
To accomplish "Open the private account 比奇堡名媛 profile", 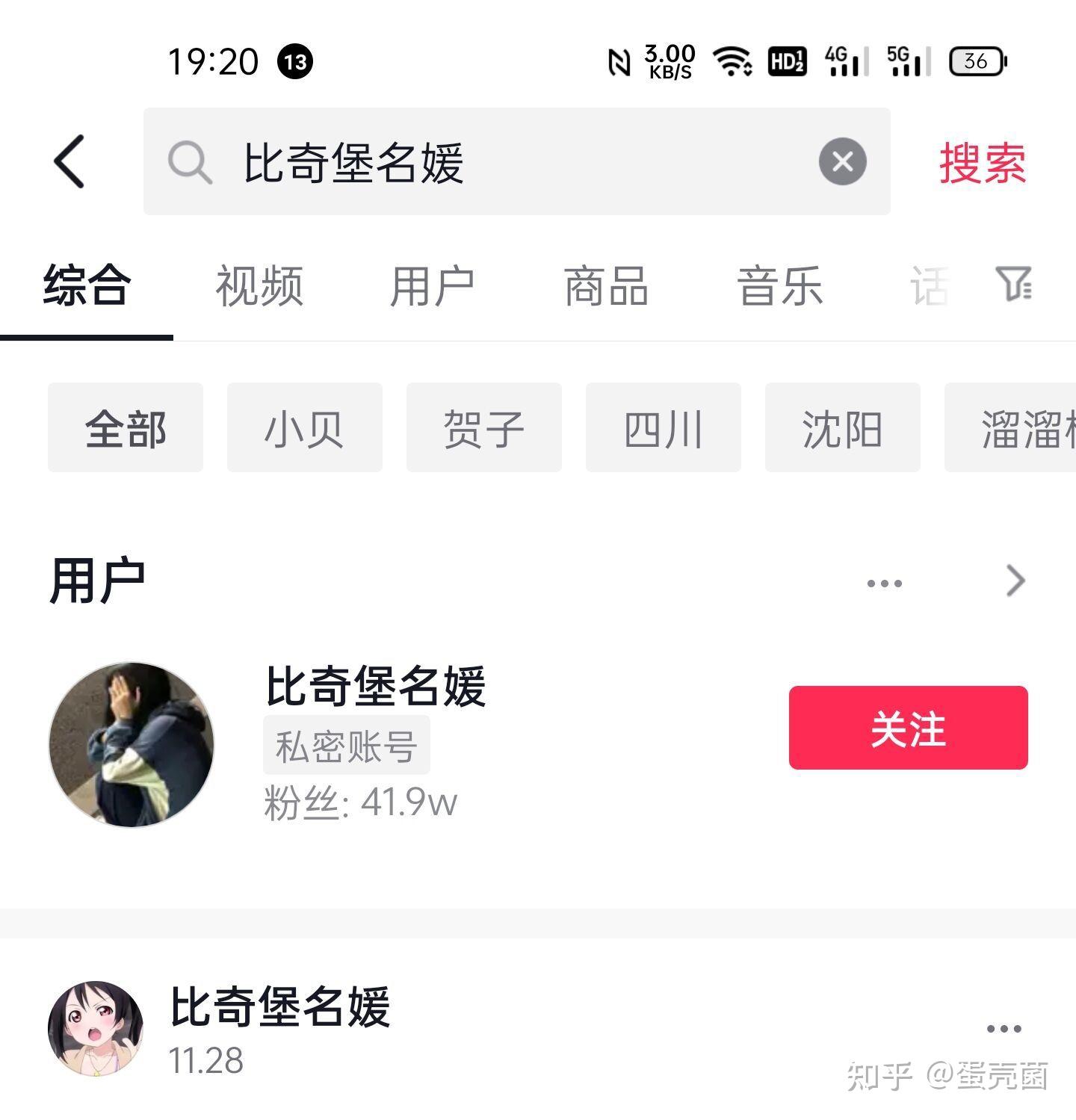I will click(x=375, y=686).
